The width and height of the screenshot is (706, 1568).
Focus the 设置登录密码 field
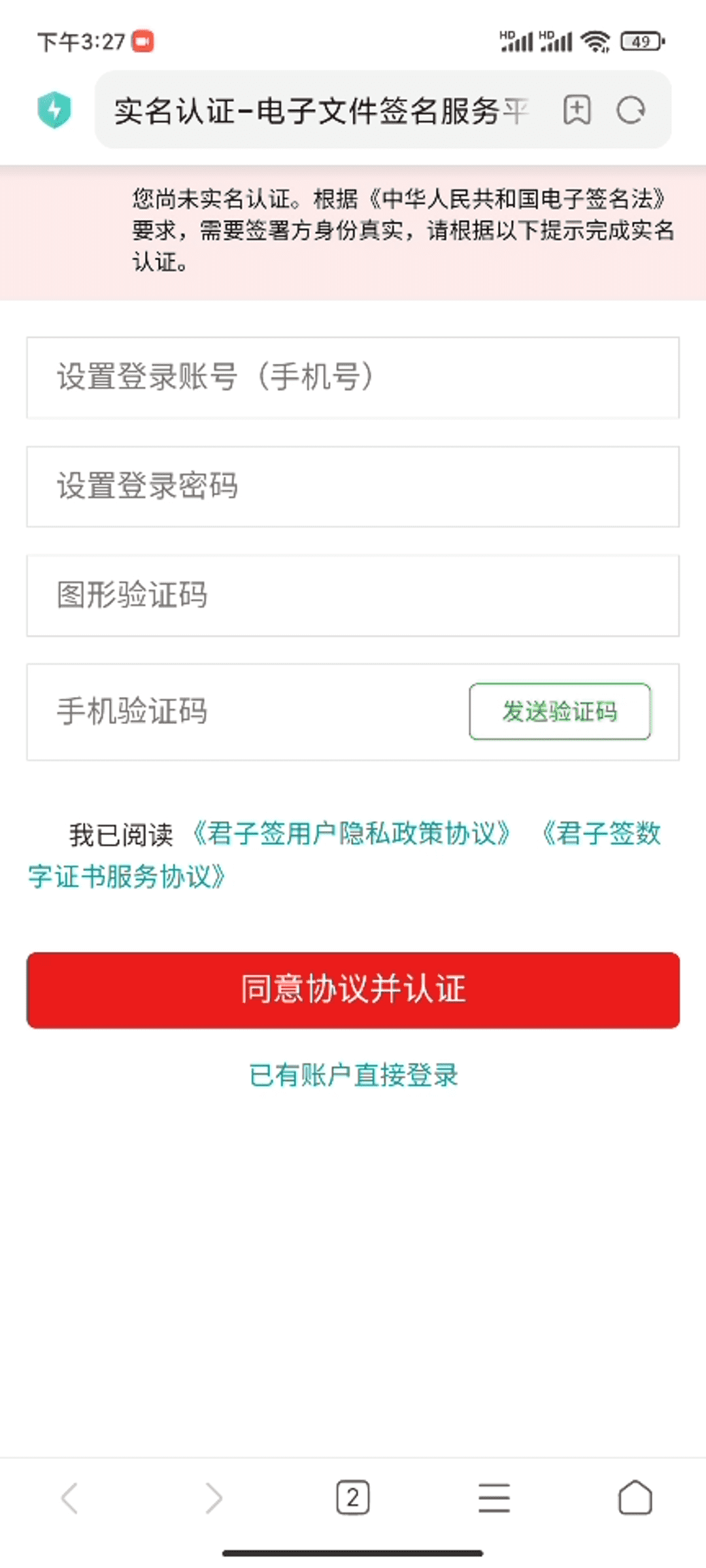pos(353,487)
